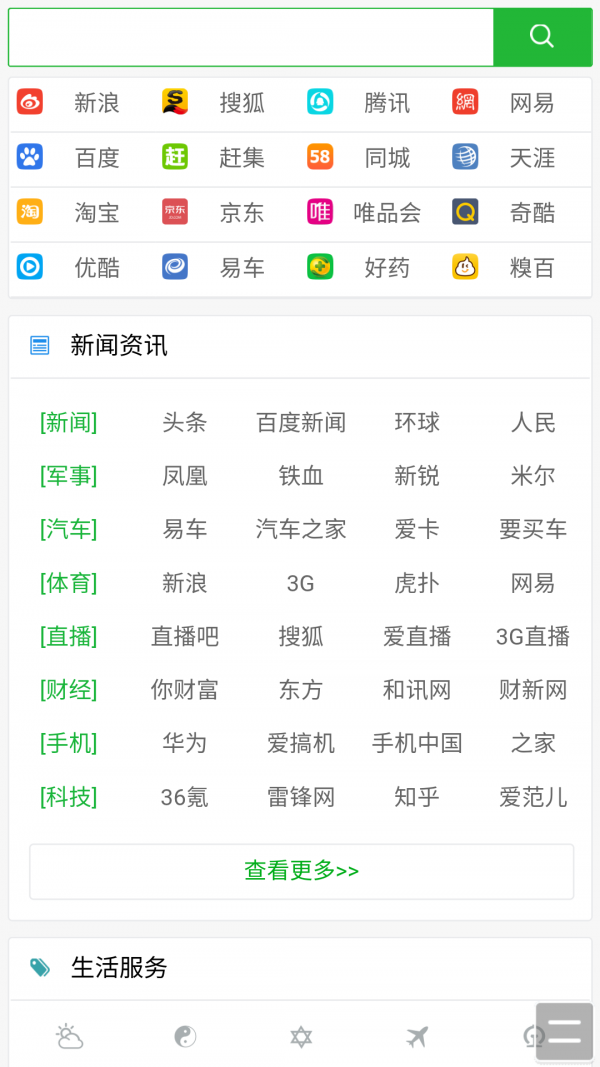Open the weather icon under 生活服务
The image size is (600, 1067).
[69, 1037]
